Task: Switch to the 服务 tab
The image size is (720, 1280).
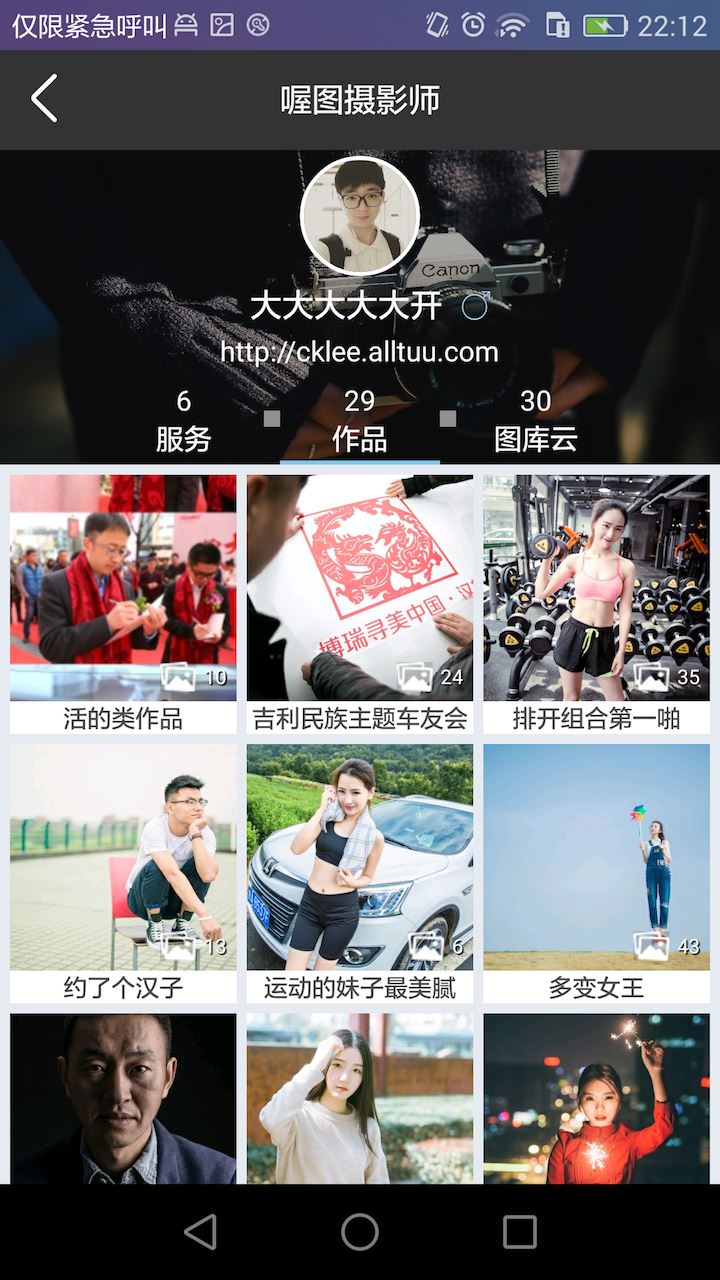Action: pos(184,420)
